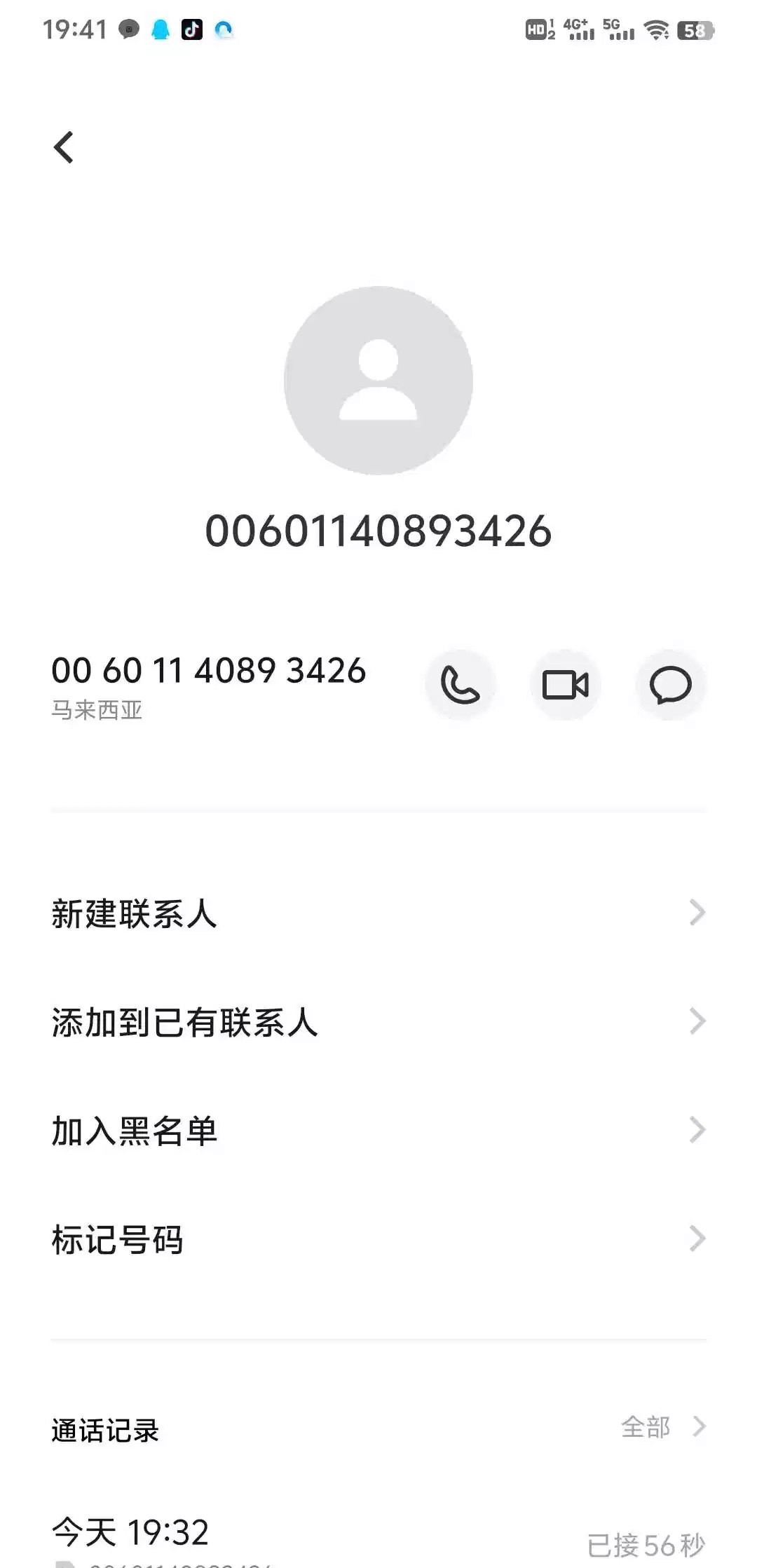Go back using the top arrow
Screen dimensions: 757x1568
[64, 147]
